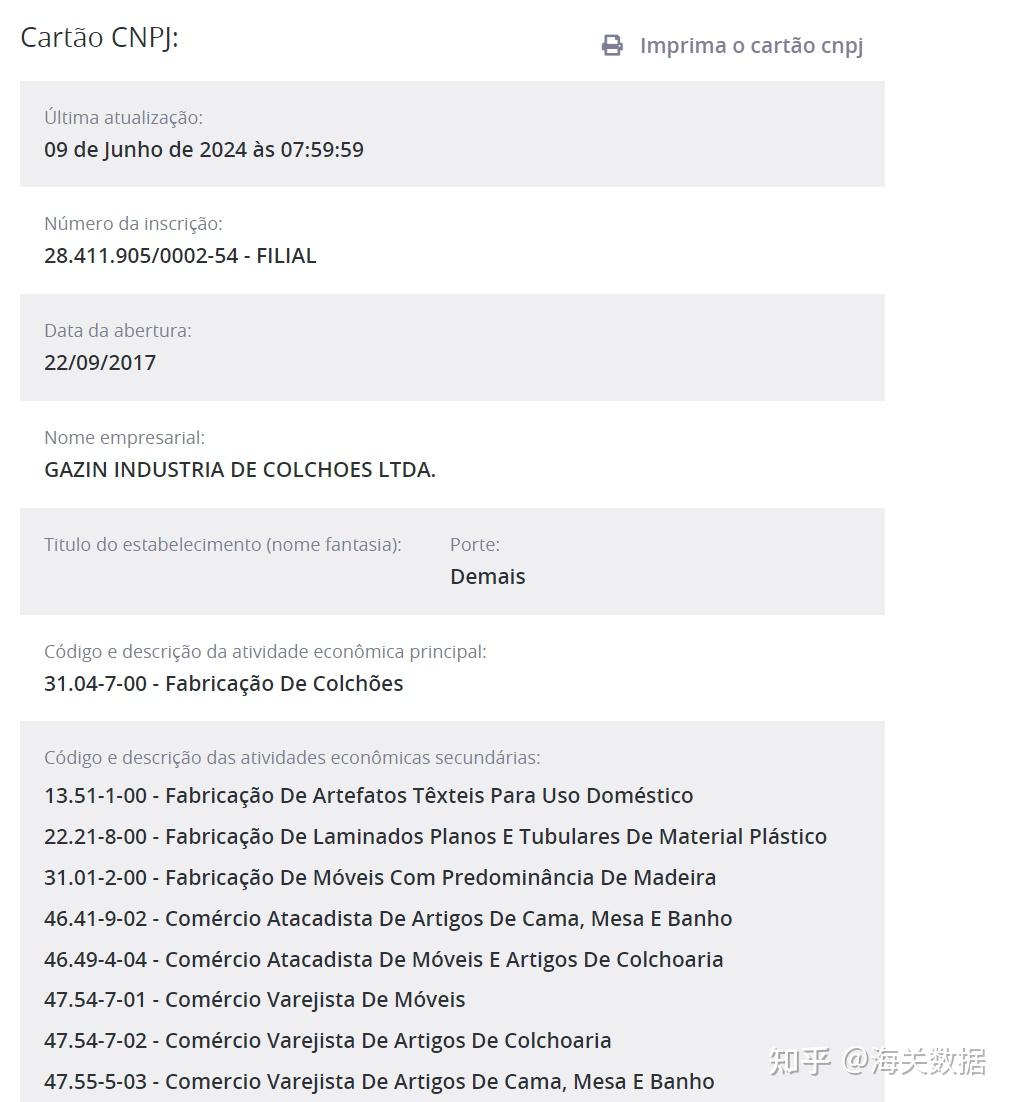Click secondary activity 13.51-1-00 textile articles
The height and width of the screenshot is (1102, 1012).
pos(368,795)
